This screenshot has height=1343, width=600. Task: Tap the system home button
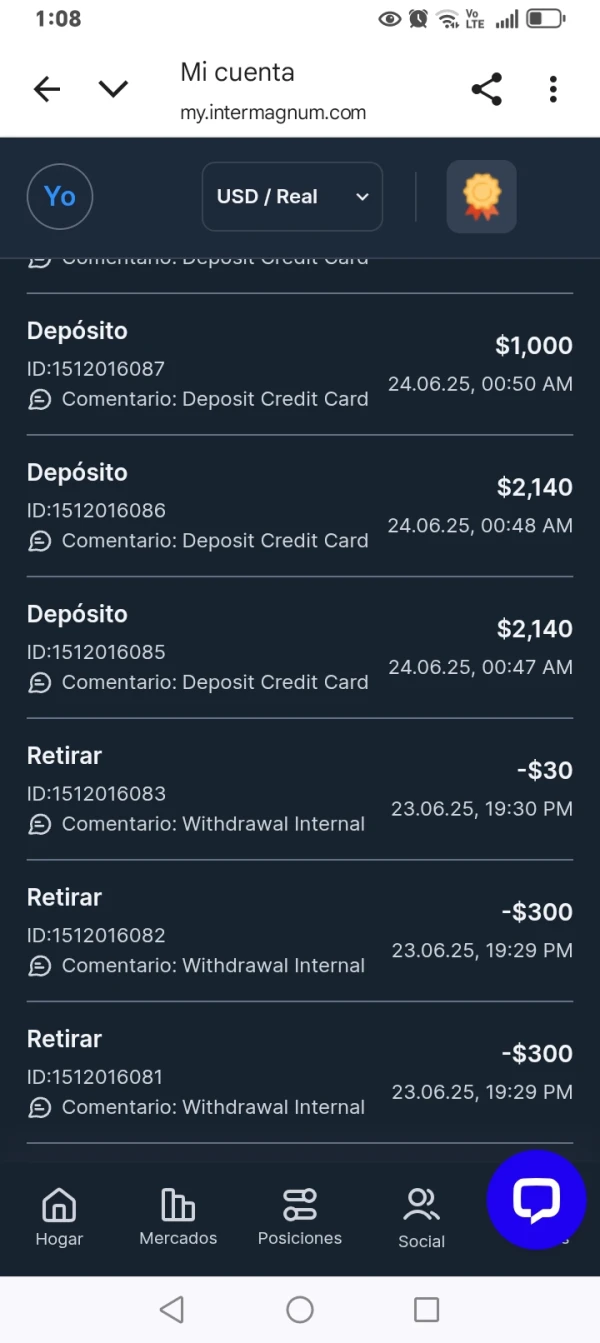[300, 1309]
